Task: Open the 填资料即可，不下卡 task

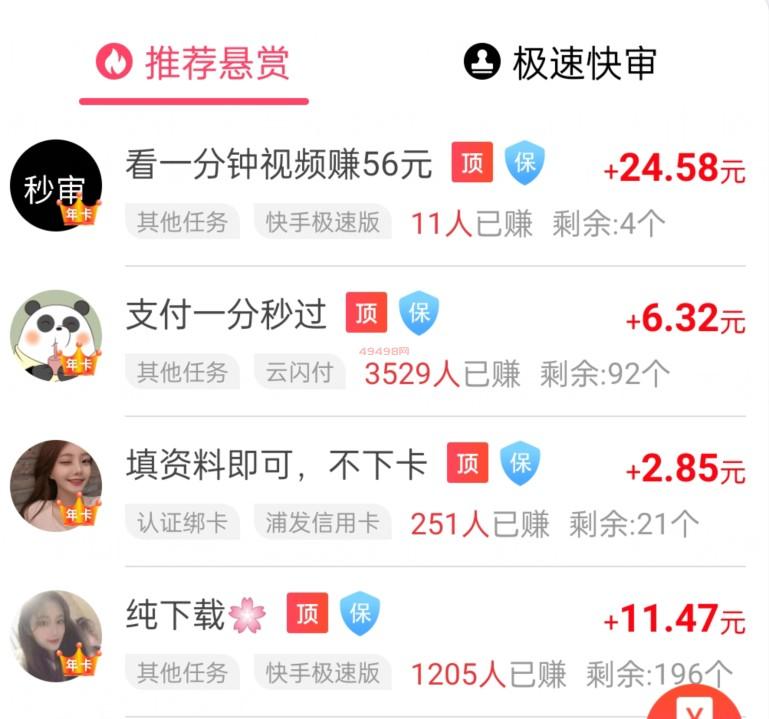Action: (276, 464)
